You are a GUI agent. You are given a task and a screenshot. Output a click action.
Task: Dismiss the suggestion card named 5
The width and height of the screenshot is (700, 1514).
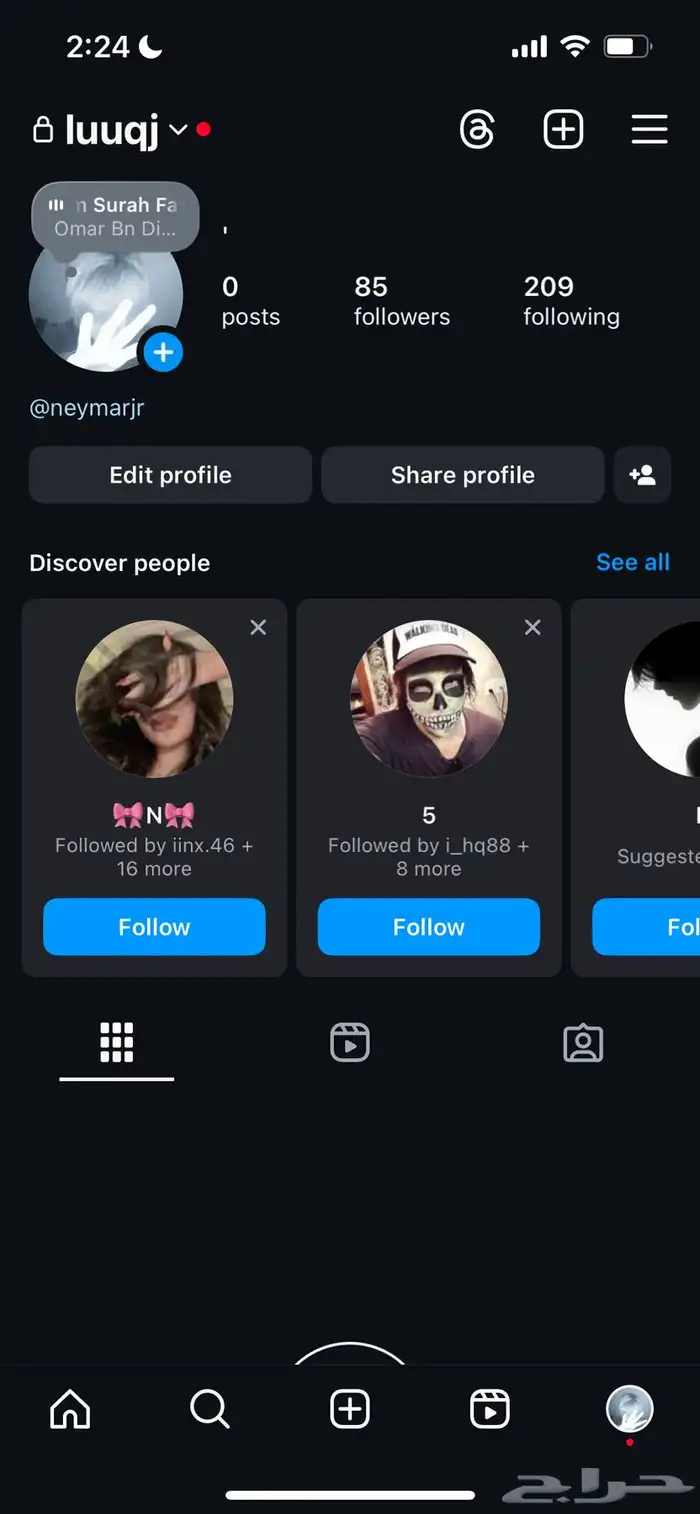[533, 627]
